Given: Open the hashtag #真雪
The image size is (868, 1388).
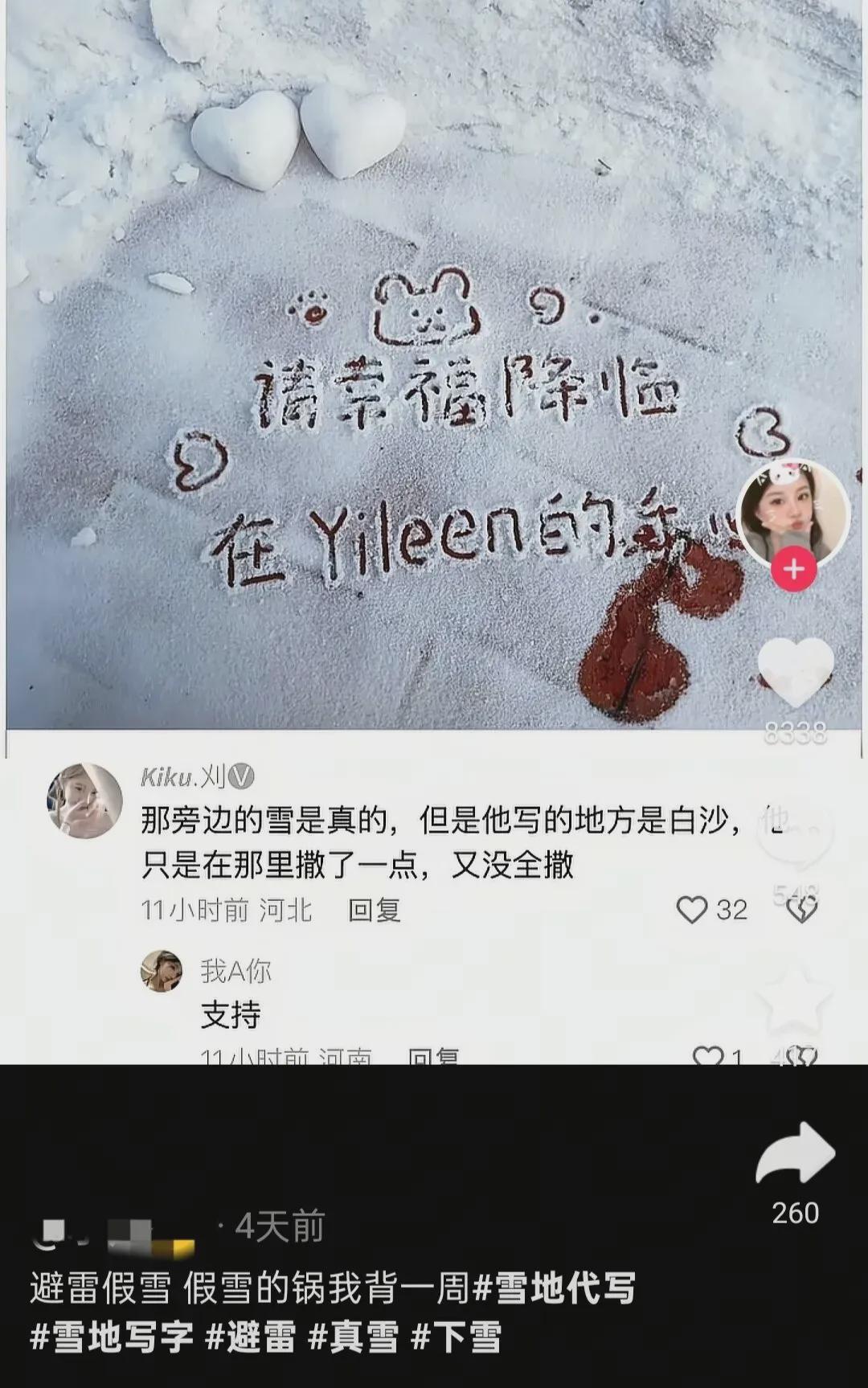Looking at the screenshot, I should pyautogui.click(x=354, y=1338).
